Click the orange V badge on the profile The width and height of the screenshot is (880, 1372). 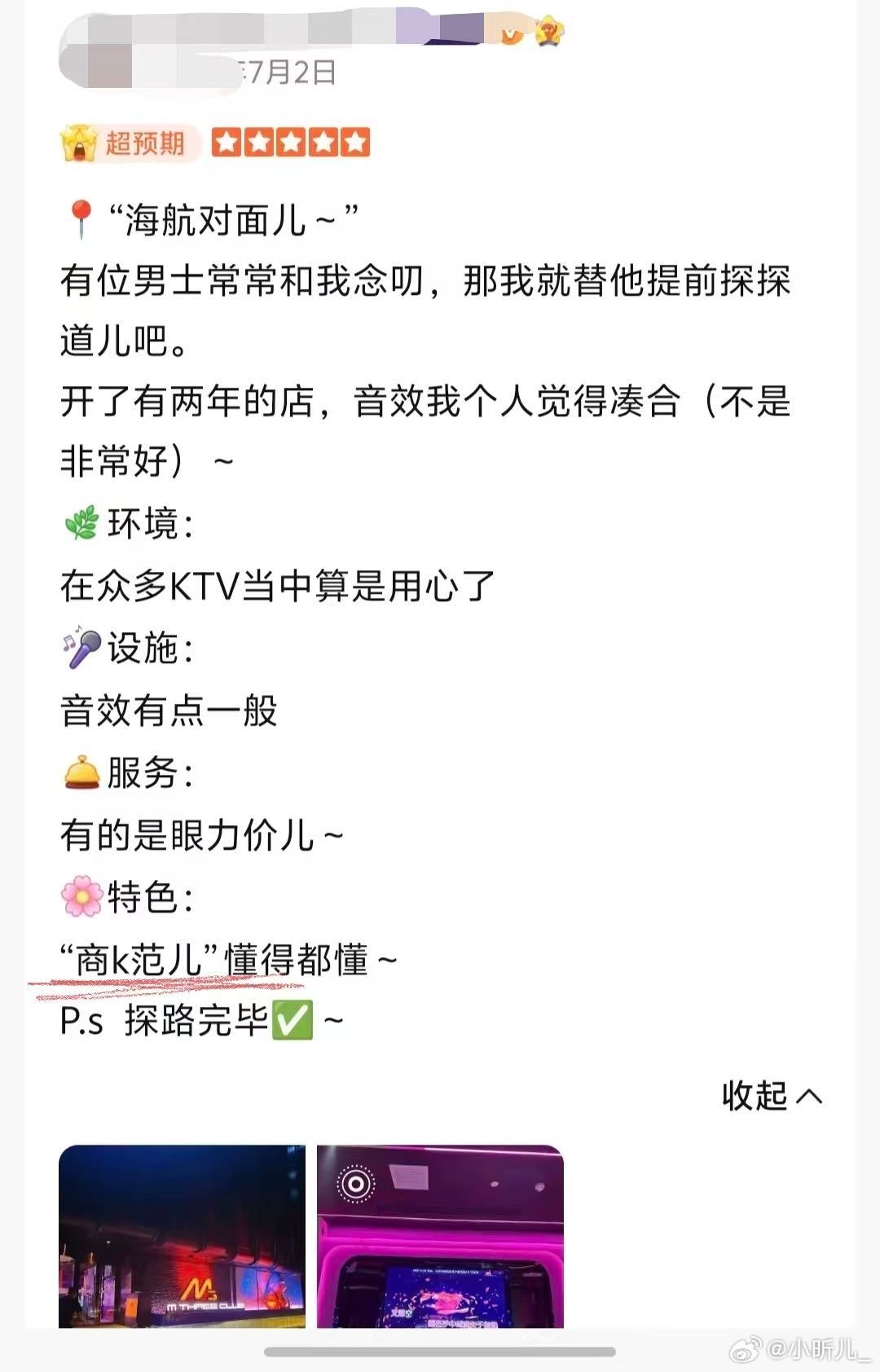pos(509,36)
